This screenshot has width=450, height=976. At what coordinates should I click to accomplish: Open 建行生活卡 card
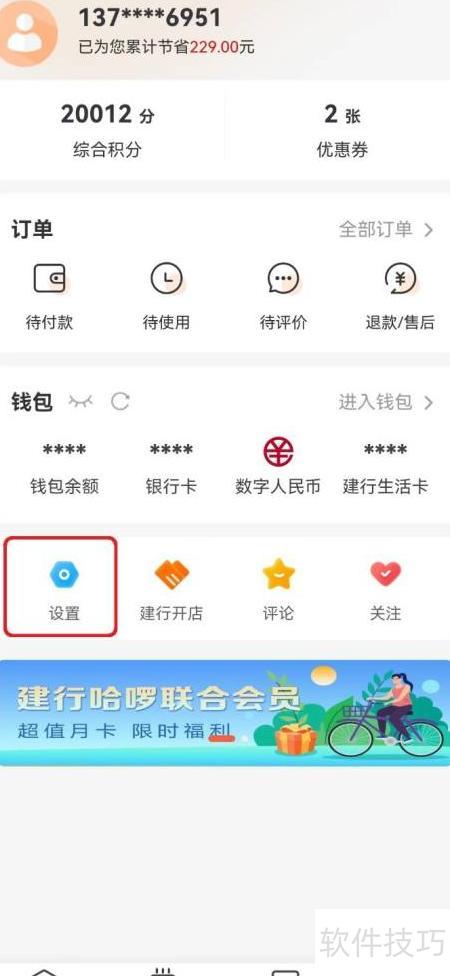click(385, 467)
